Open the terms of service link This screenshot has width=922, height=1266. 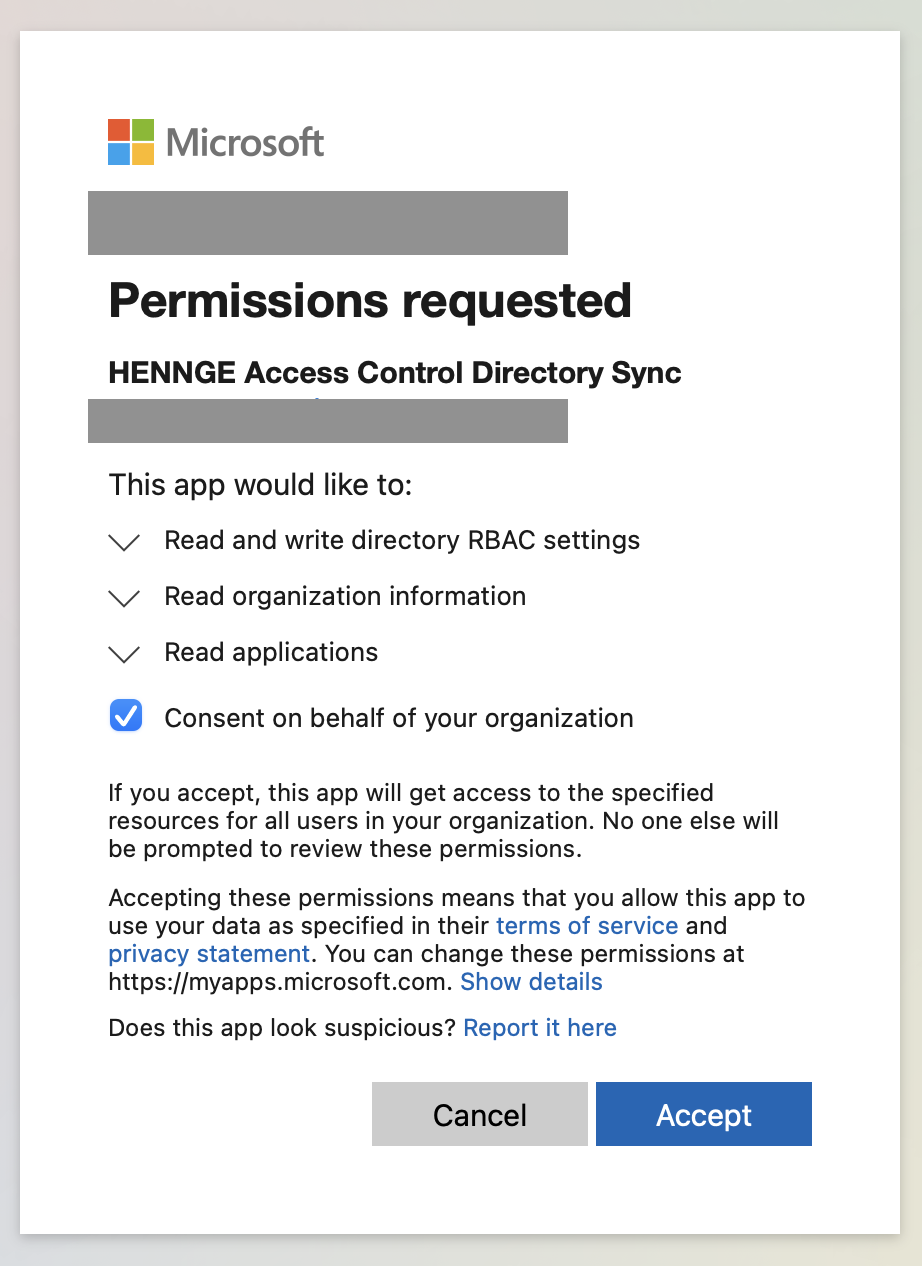click(x=587, y=926)
